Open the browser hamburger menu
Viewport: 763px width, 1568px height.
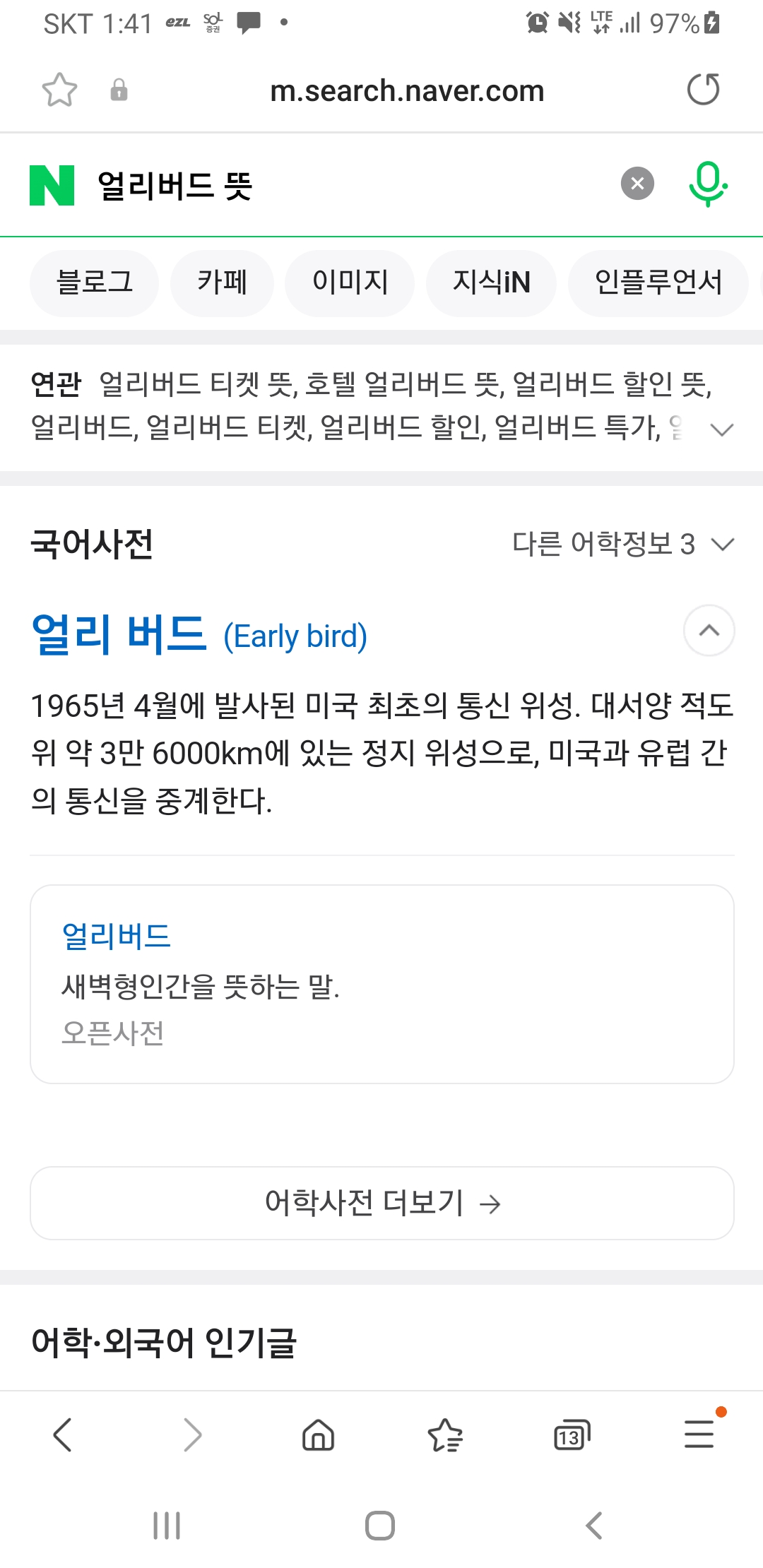click(699, 1434)
